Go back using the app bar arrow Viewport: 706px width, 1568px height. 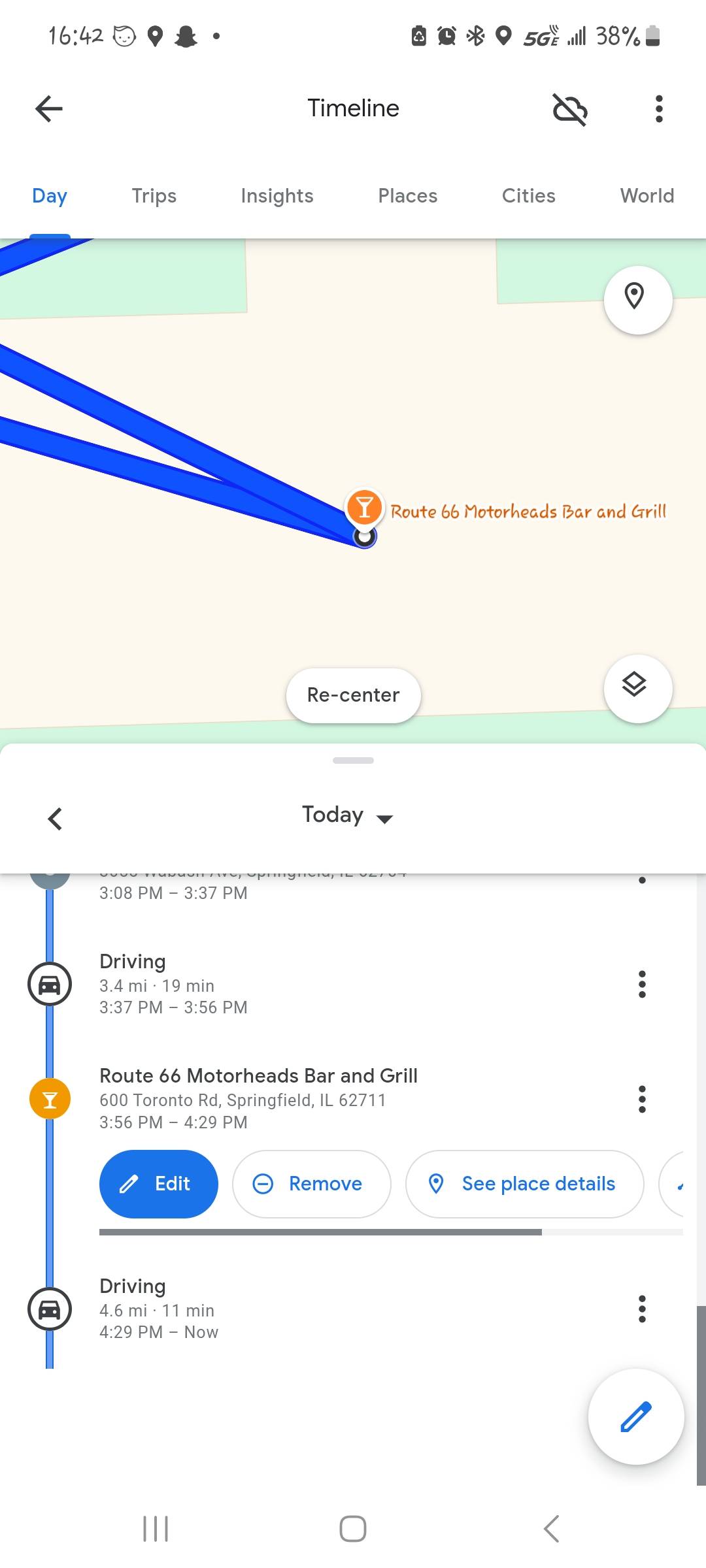[49, 108]
